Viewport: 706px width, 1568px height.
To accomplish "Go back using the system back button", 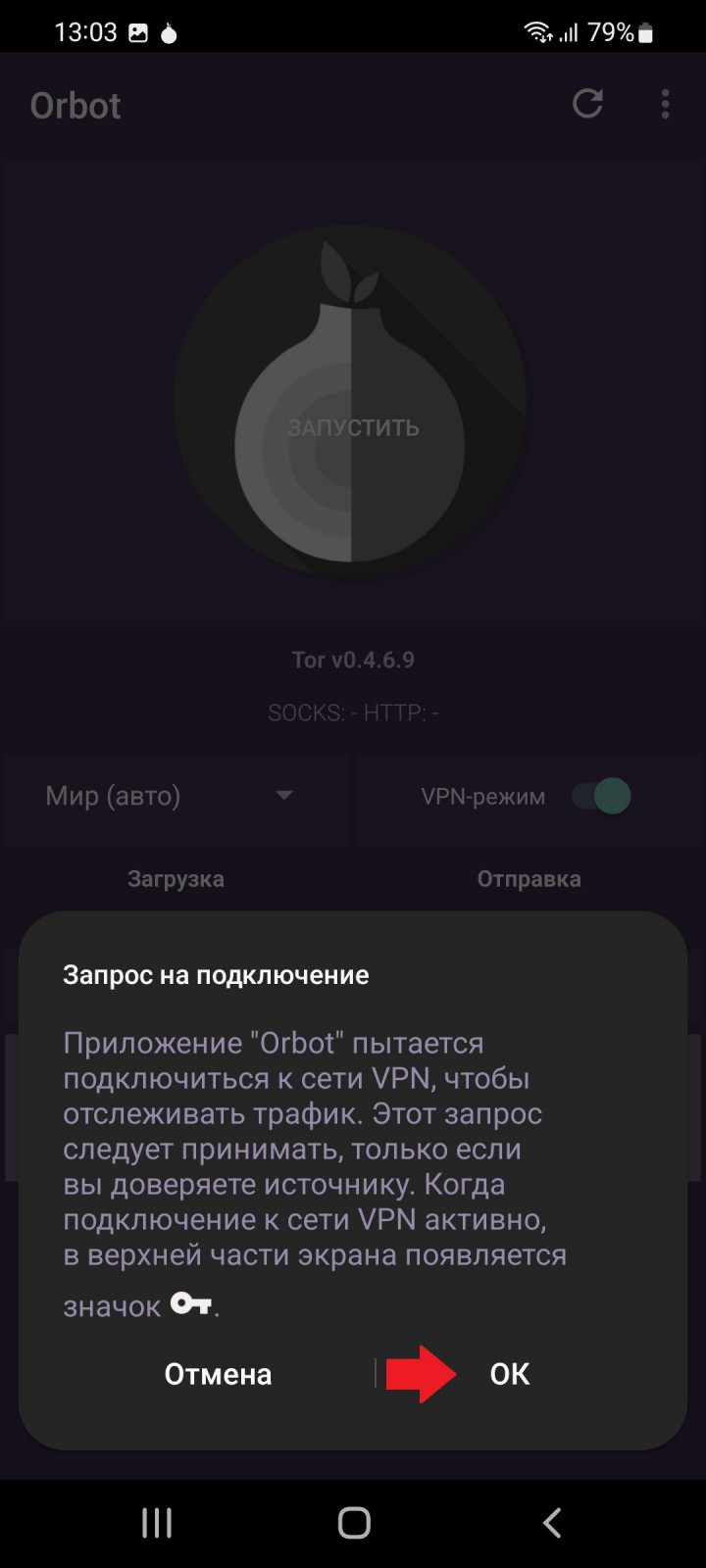I will (552, 1522).
